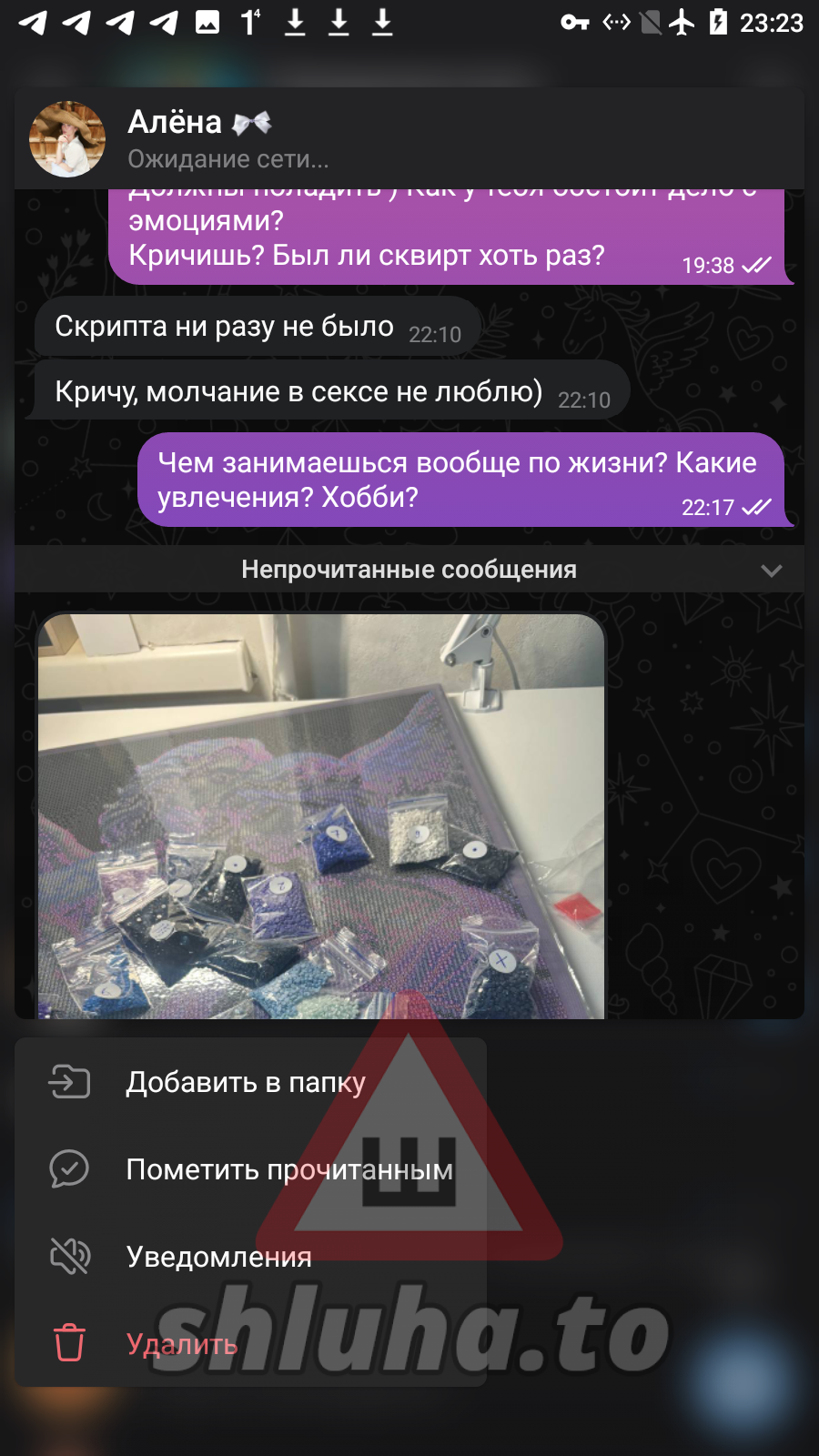Select Добавить в папку option
The image size is (819, 1456).
click(x=246, y=1082)
